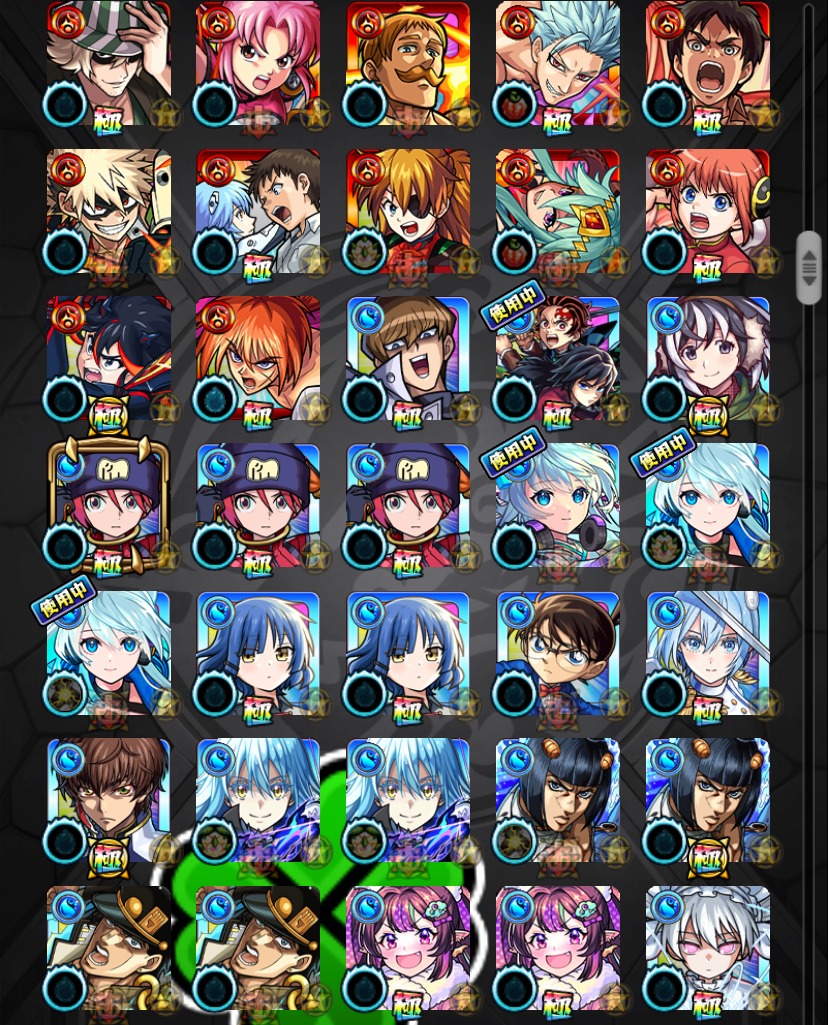Select the glasses boy with red bowtie
Image resolution: width=828 pixels, height=1025 pixels.
click(558, 654)
